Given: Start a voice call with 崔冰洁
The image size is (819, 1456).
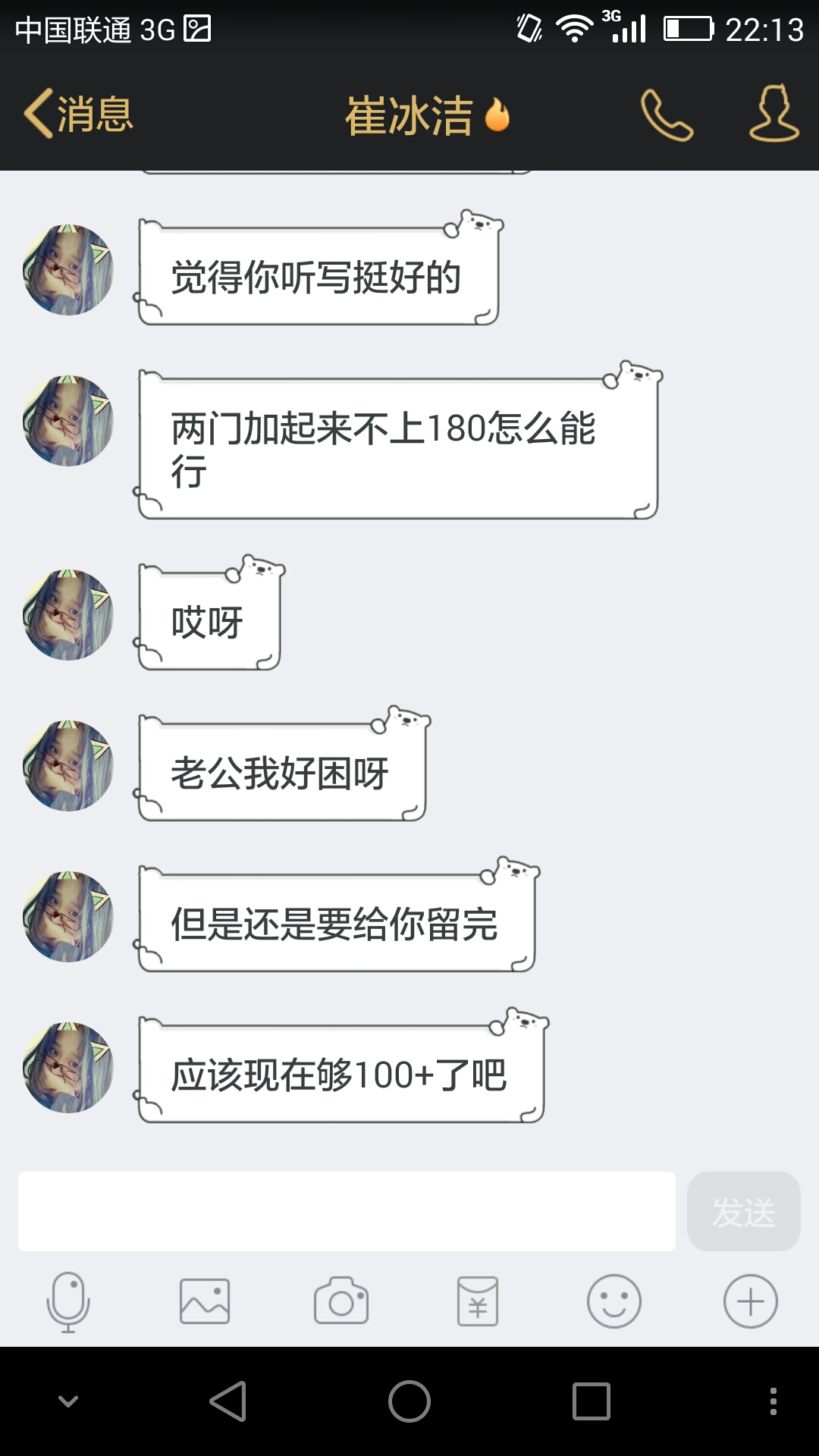Looking at the screenshot, I should tap(667, 115).
